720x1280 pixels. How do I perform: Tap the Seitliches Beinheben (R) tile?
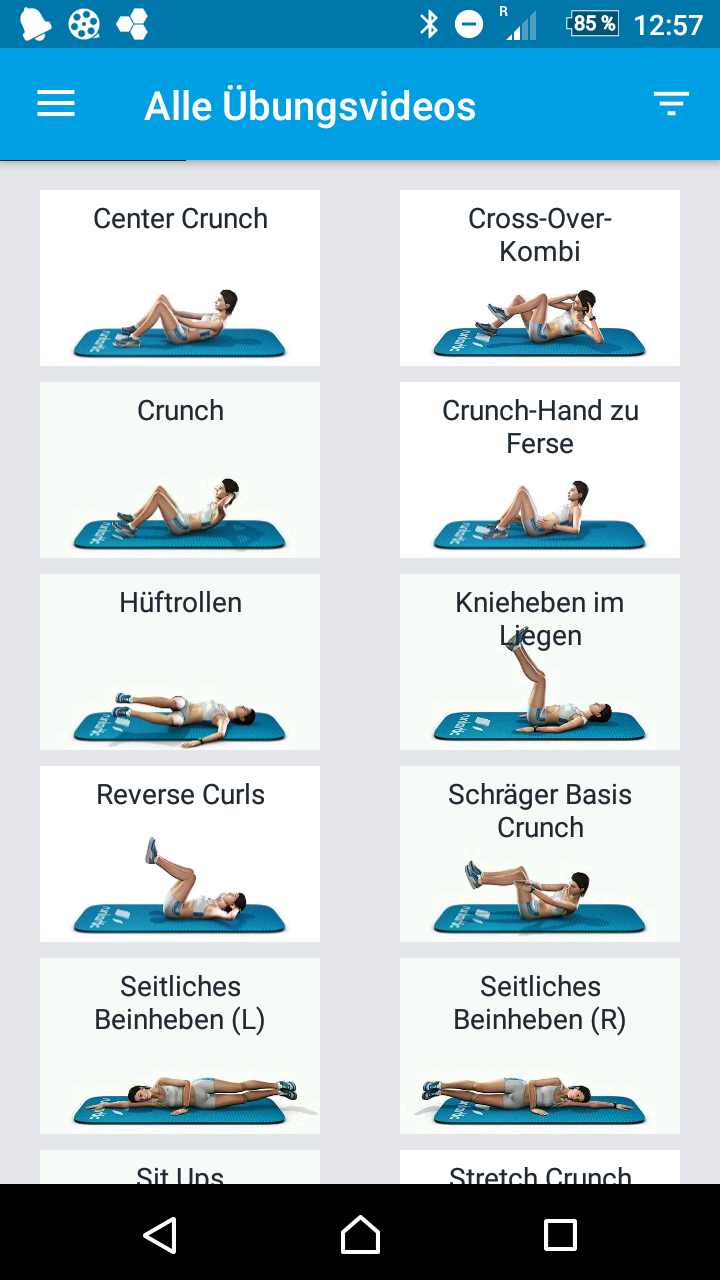(540, 1046)
